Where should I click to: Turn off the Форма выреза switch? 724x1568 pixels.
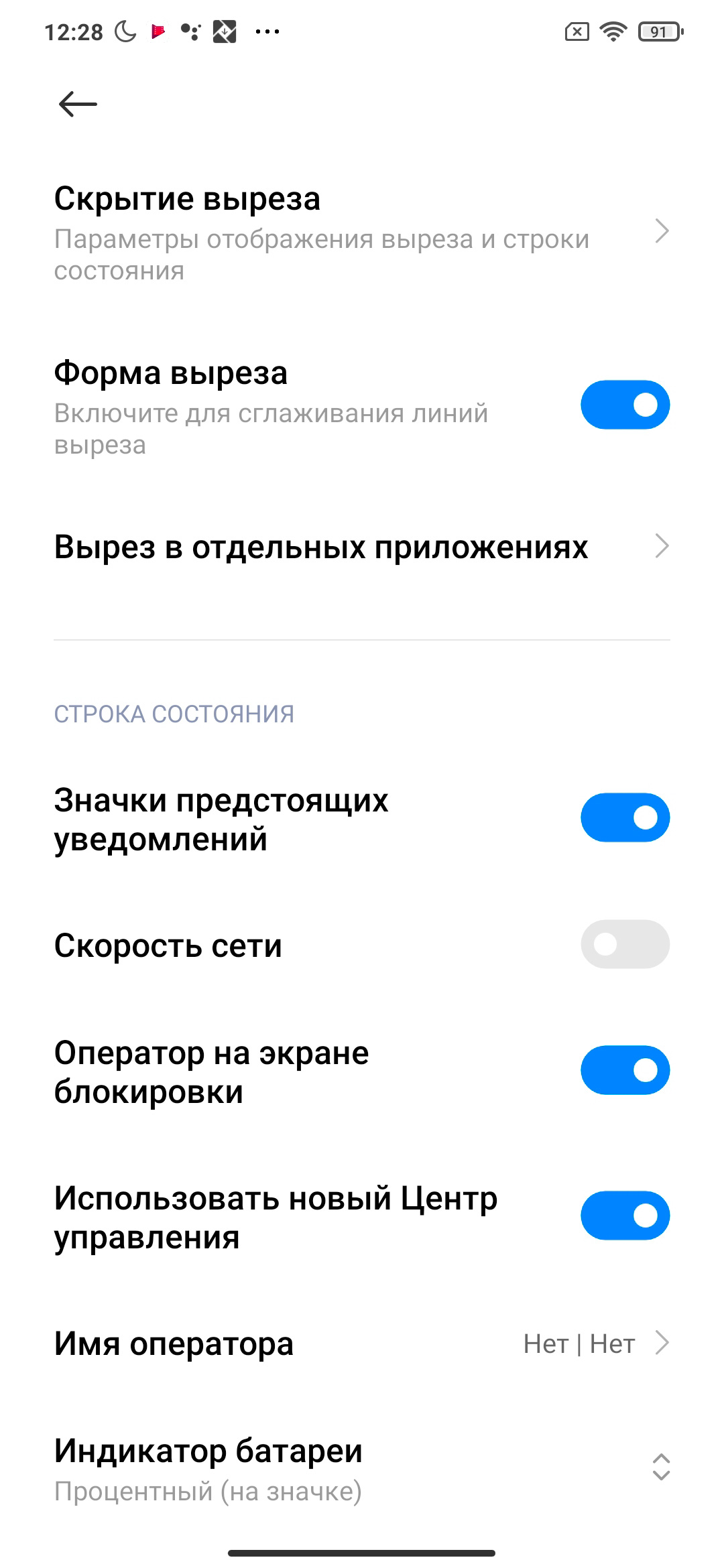pos(625,405)
